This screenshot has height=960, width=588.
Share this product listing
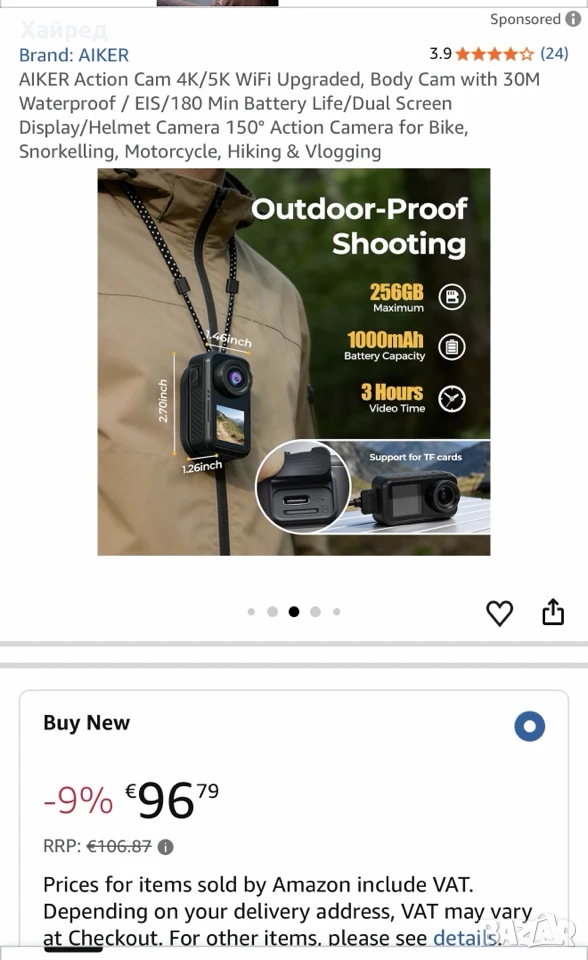[553, 612]
